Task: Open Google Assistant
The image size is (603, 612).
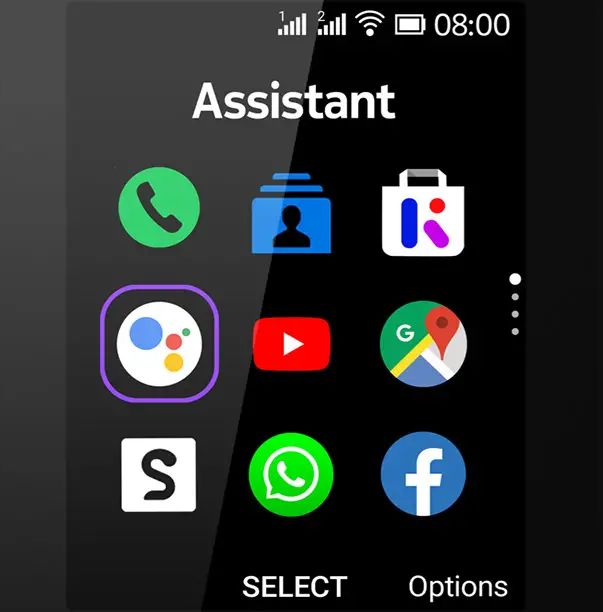Action: pyautogui.click(x=160, y=343)
